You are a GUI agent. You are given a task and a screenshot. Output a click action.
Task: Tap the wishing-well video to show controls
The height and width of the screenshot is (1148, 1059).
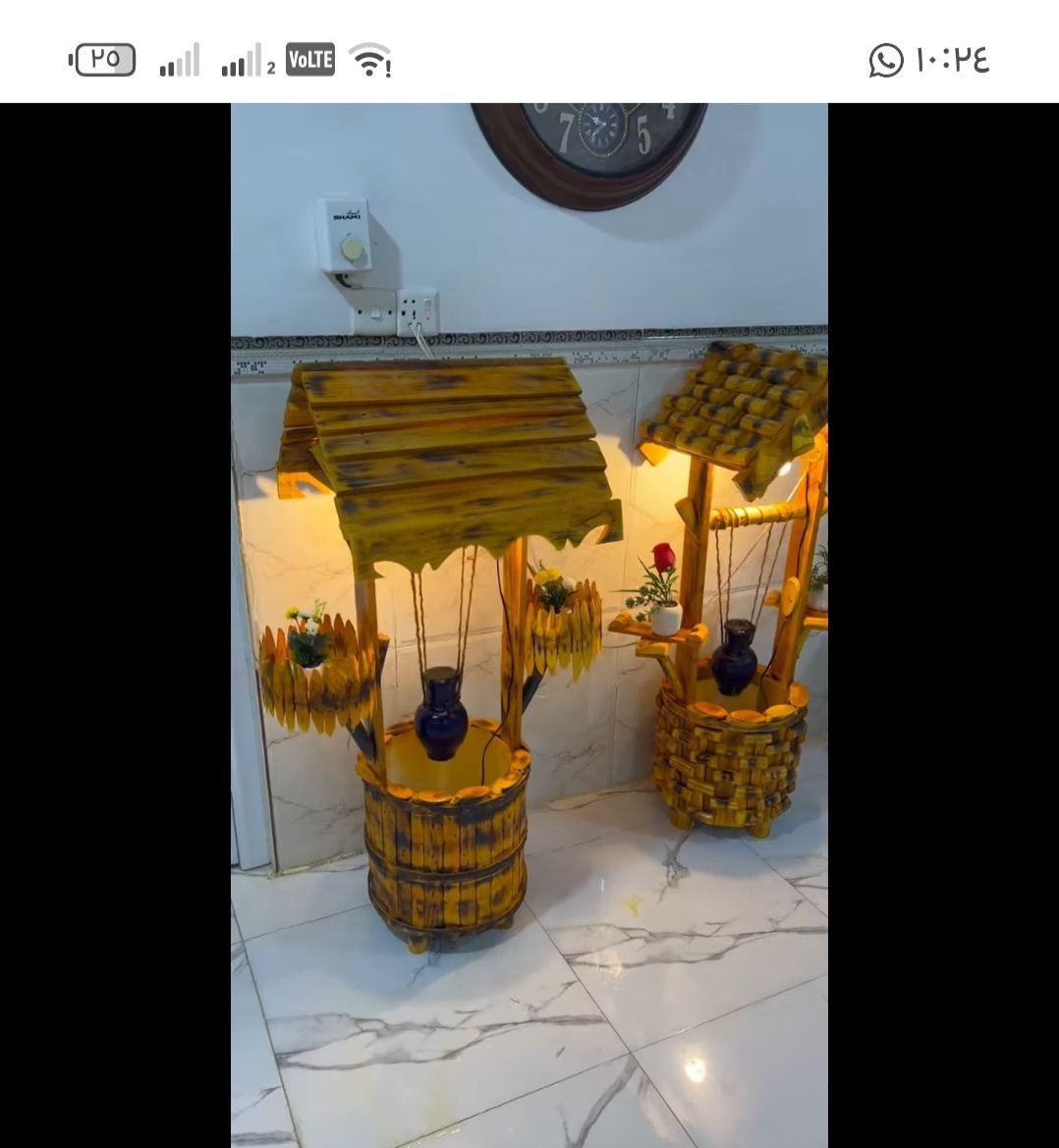529,625
